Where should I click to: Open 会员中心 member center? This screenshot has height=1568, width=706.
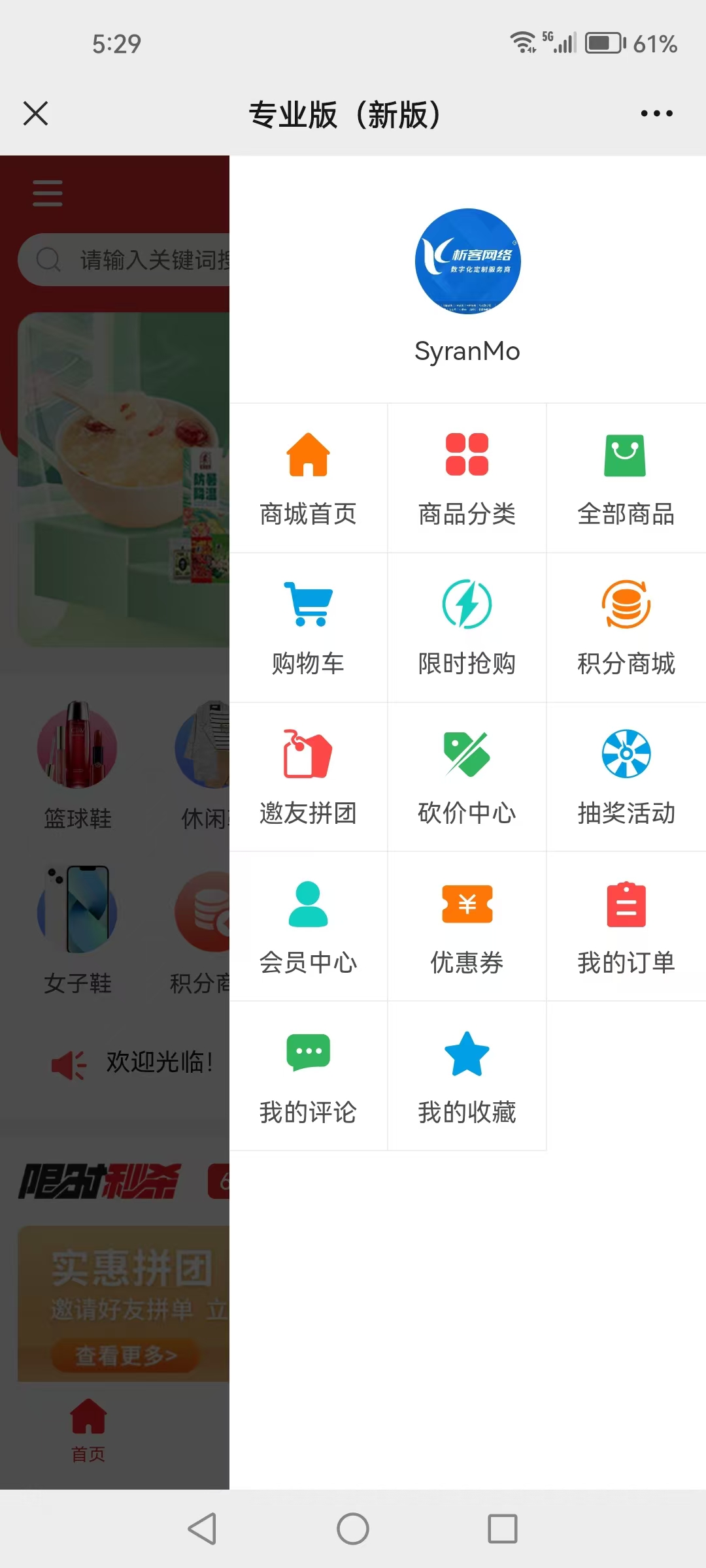click(x=308, y=926)
